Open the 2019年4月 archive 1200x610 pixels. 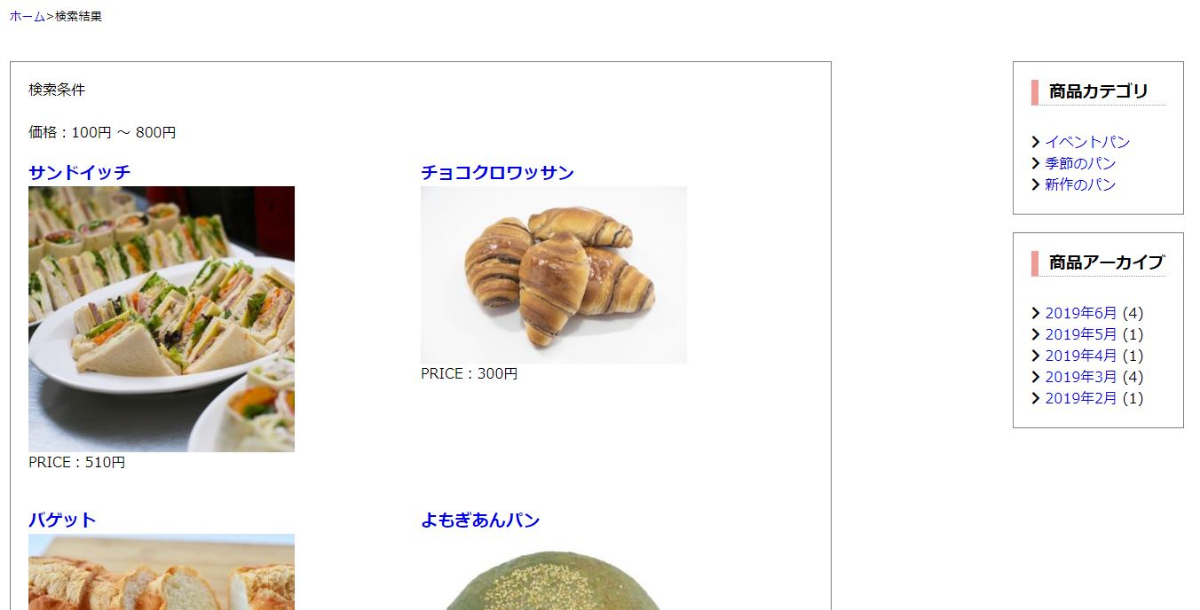pos(1080,355)
